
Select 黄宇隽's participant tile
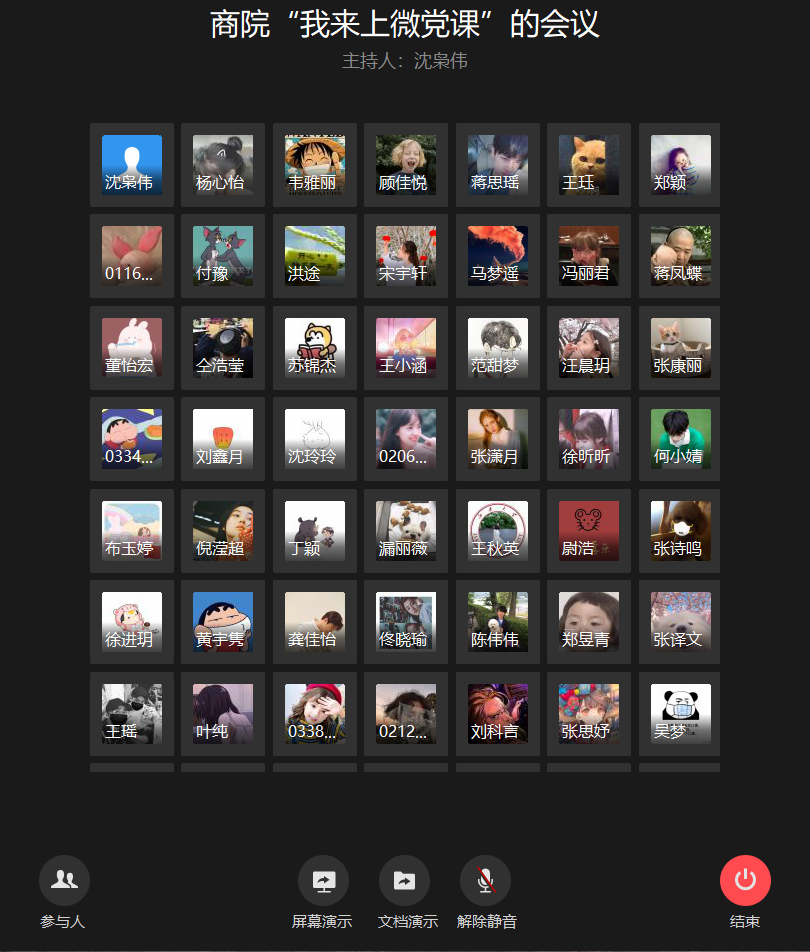[223, 622]
